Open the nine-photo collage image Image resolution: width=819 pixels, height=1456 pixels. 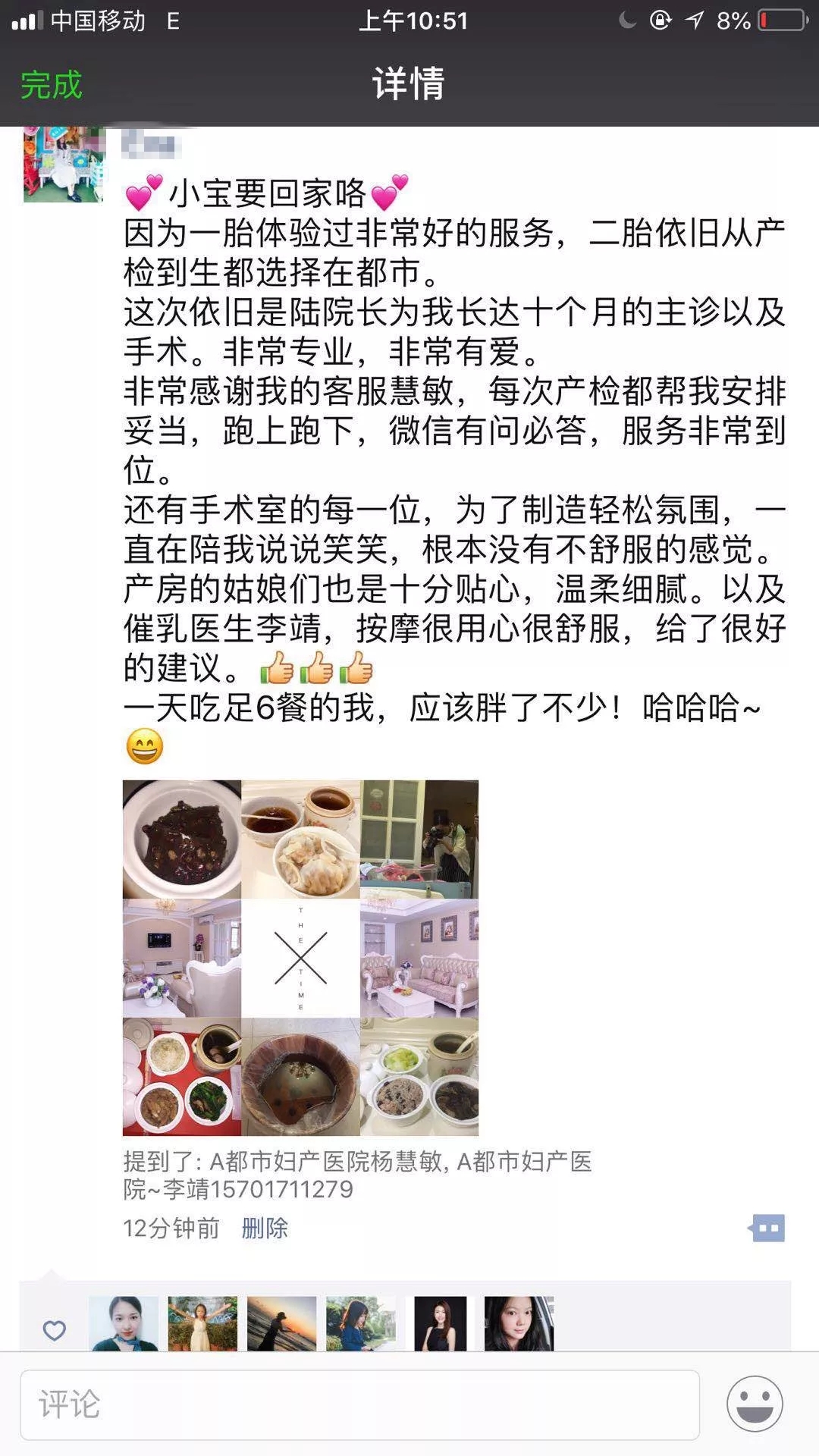tap(300, 957)
